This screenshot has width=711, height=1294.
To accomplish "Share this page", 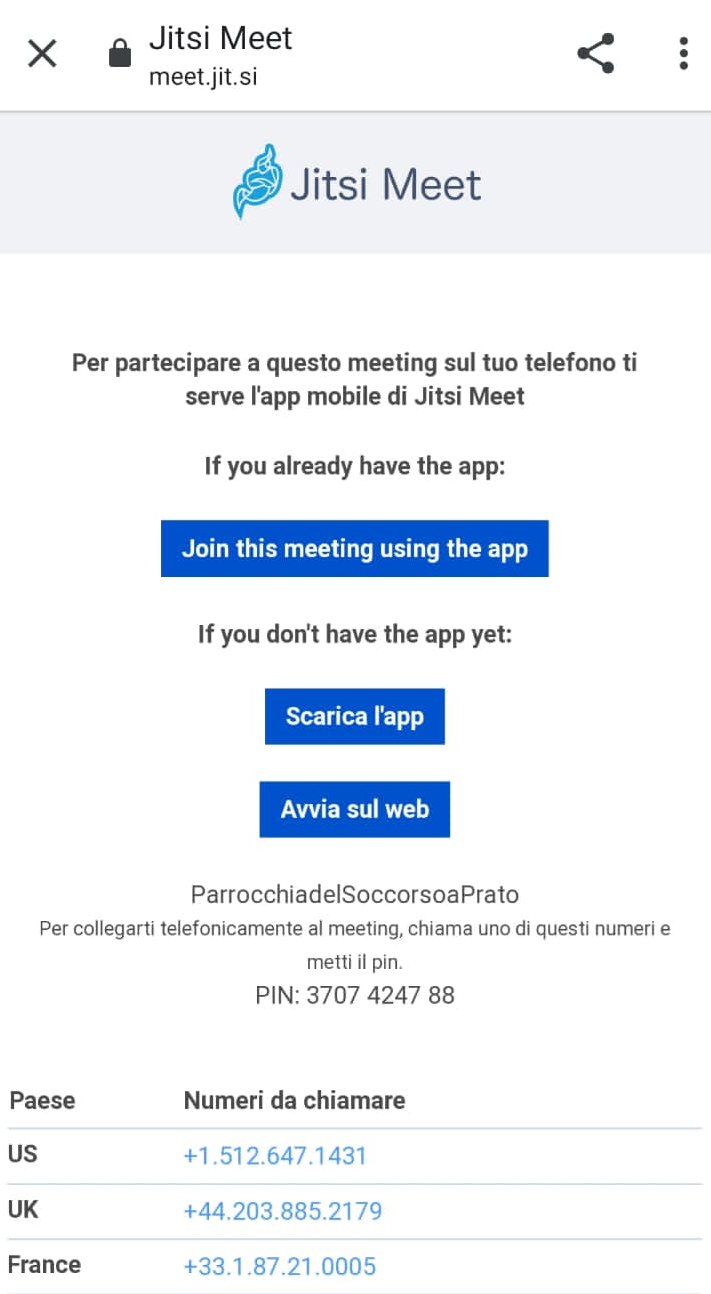I will [x=596, y=53].
